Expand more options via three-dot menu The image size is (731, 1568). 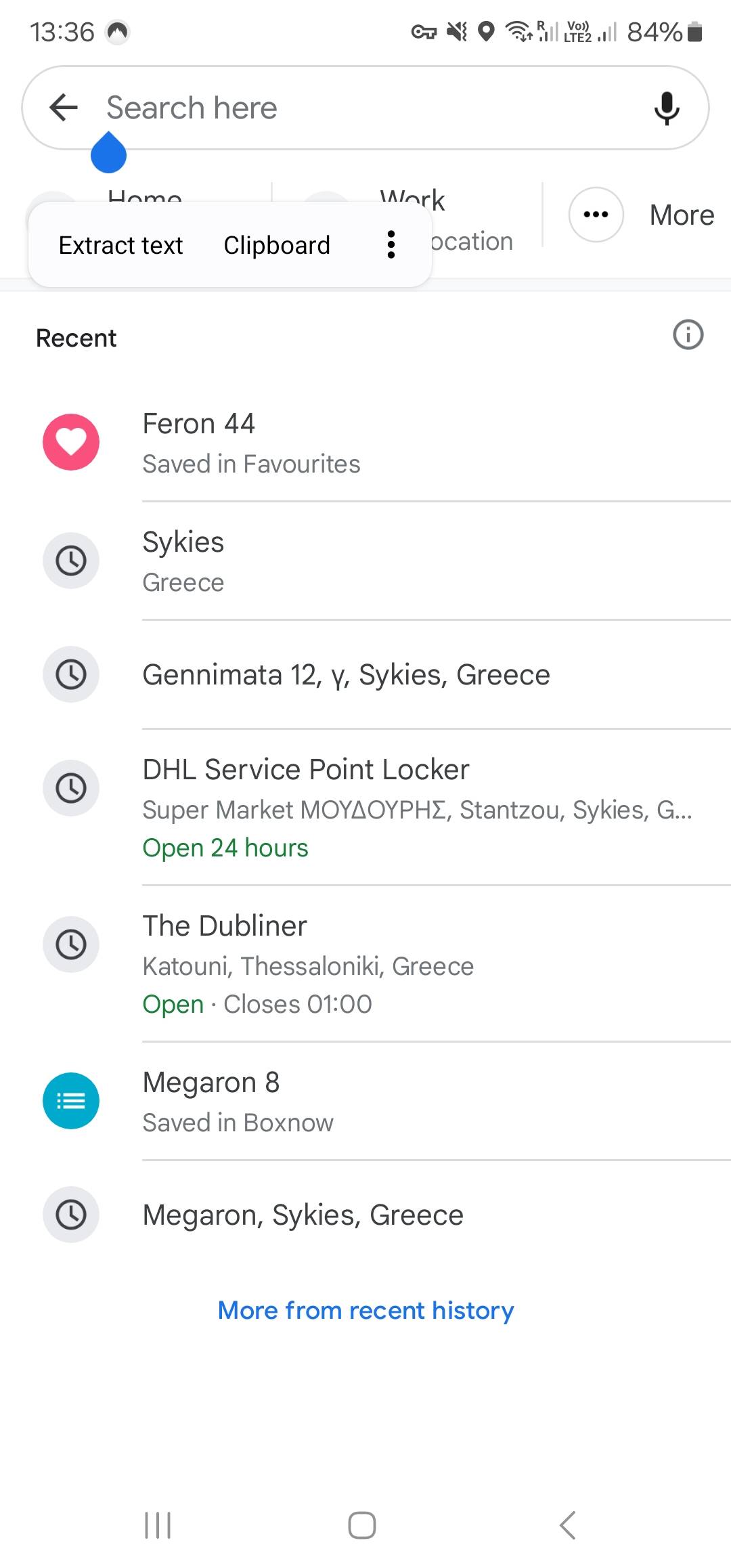(x=391, y=244)
